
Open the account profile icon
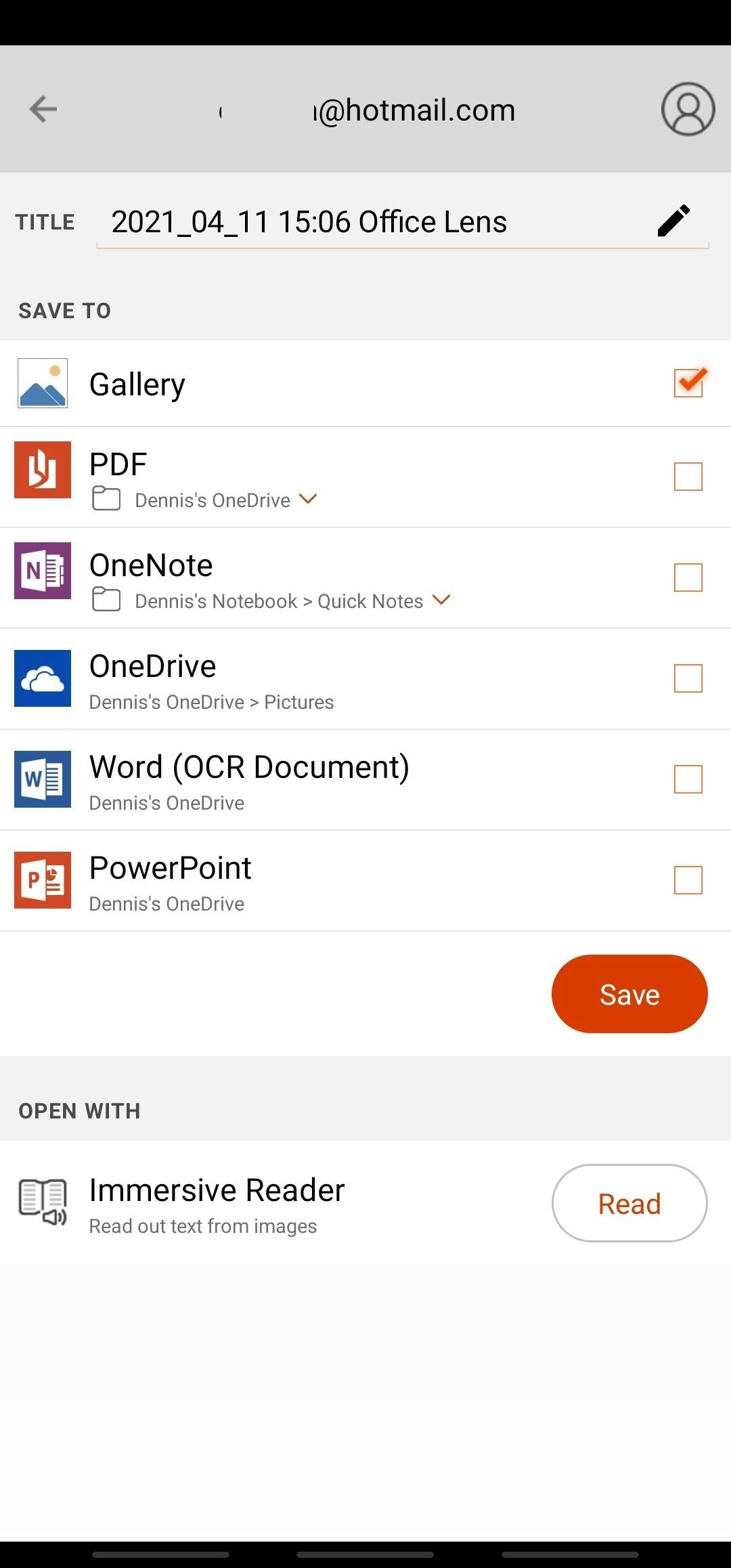tap(688, 109)
